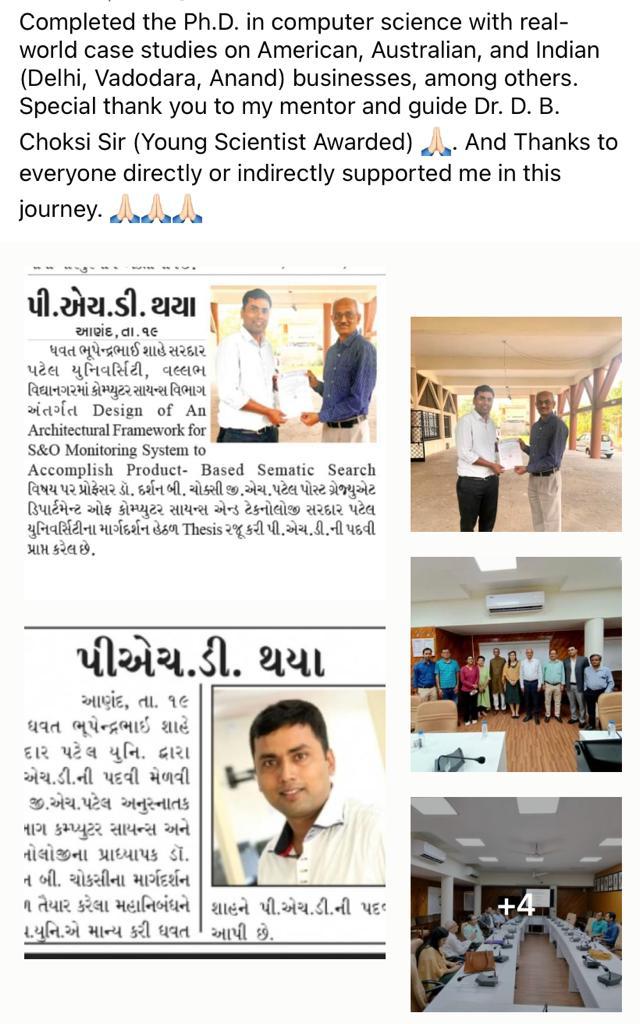
Task: Open the group photo in the meeting room
Action: tap(516, 664)
